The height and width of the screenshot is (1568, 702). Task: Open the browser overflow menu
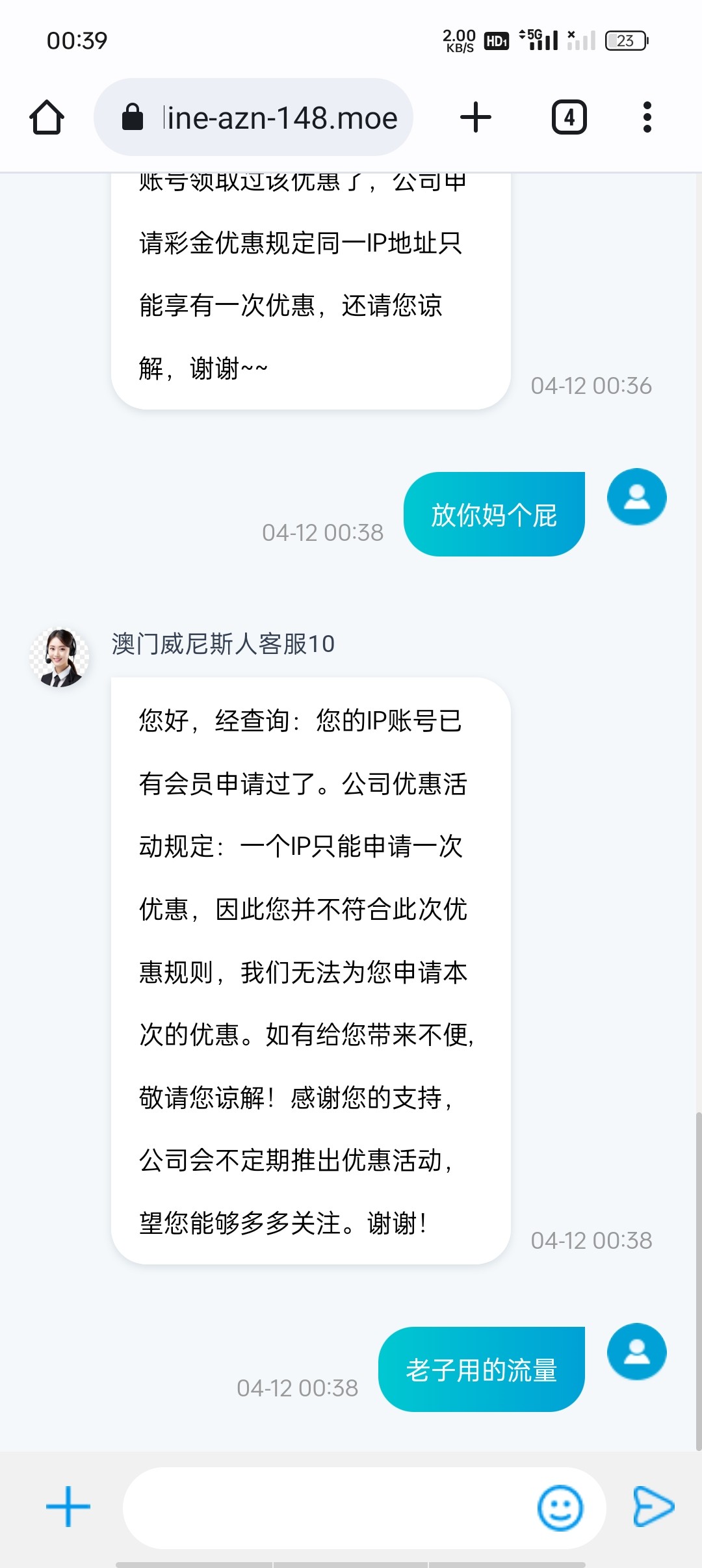coord(647,118)
